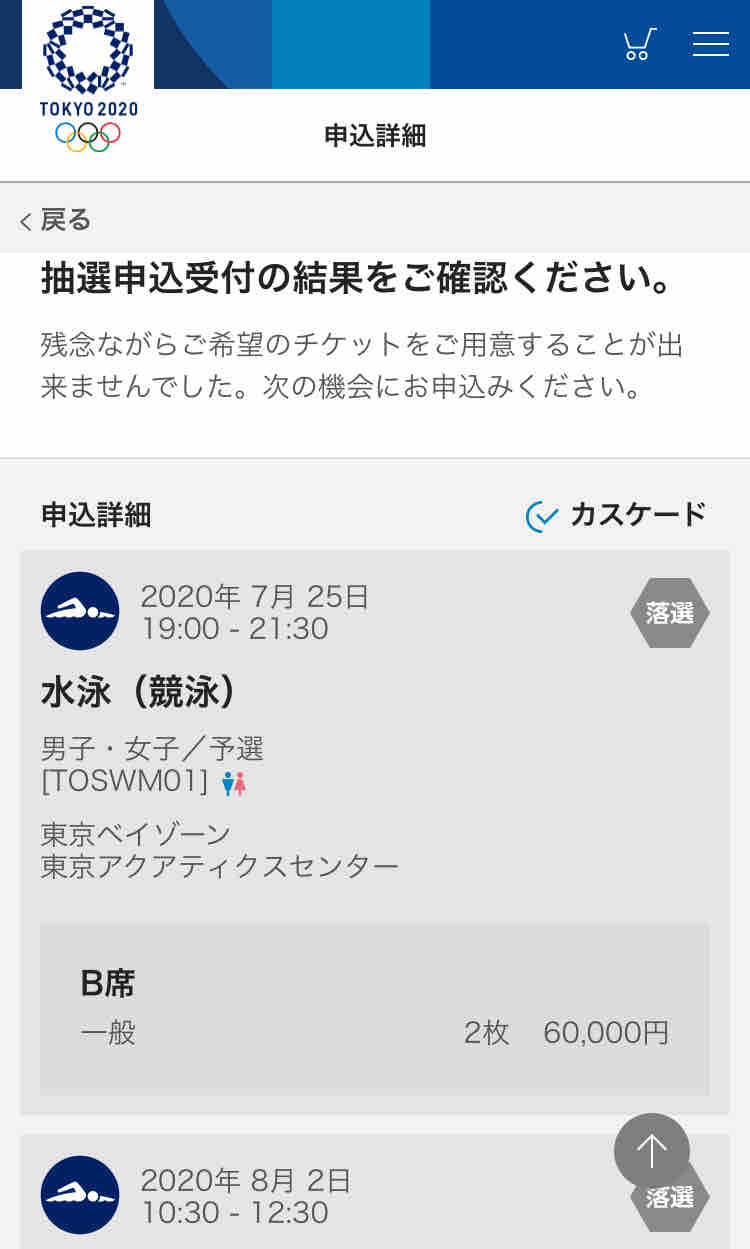
Task: Select the swimming pictogram for July 25 event
Action: coord(80,611)
